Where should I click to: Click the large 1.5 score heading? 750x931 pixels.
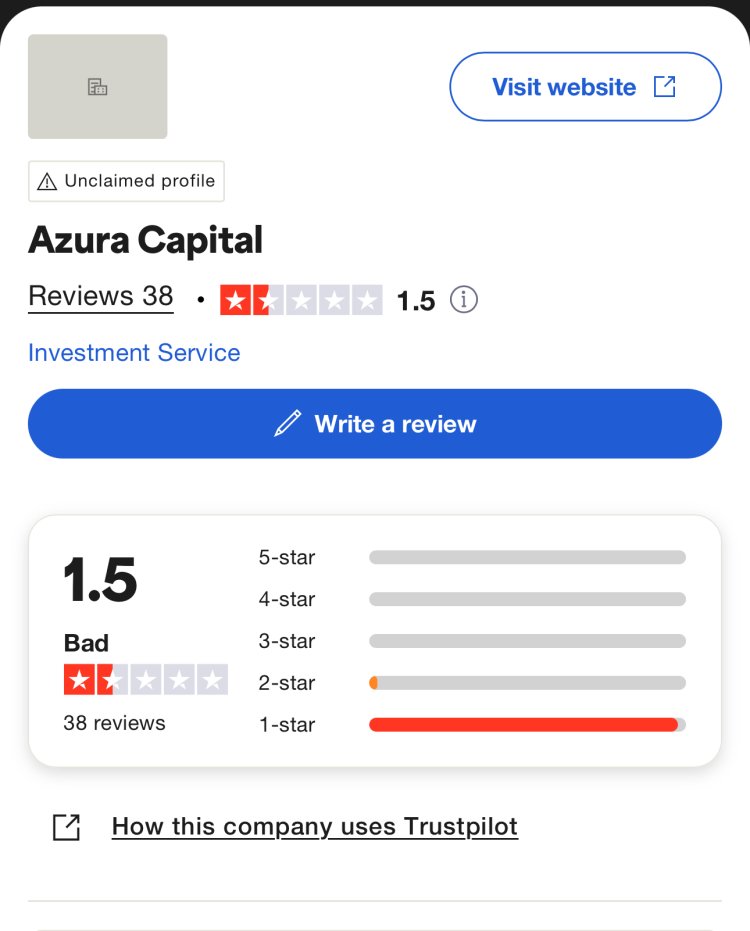click(100, 580)
